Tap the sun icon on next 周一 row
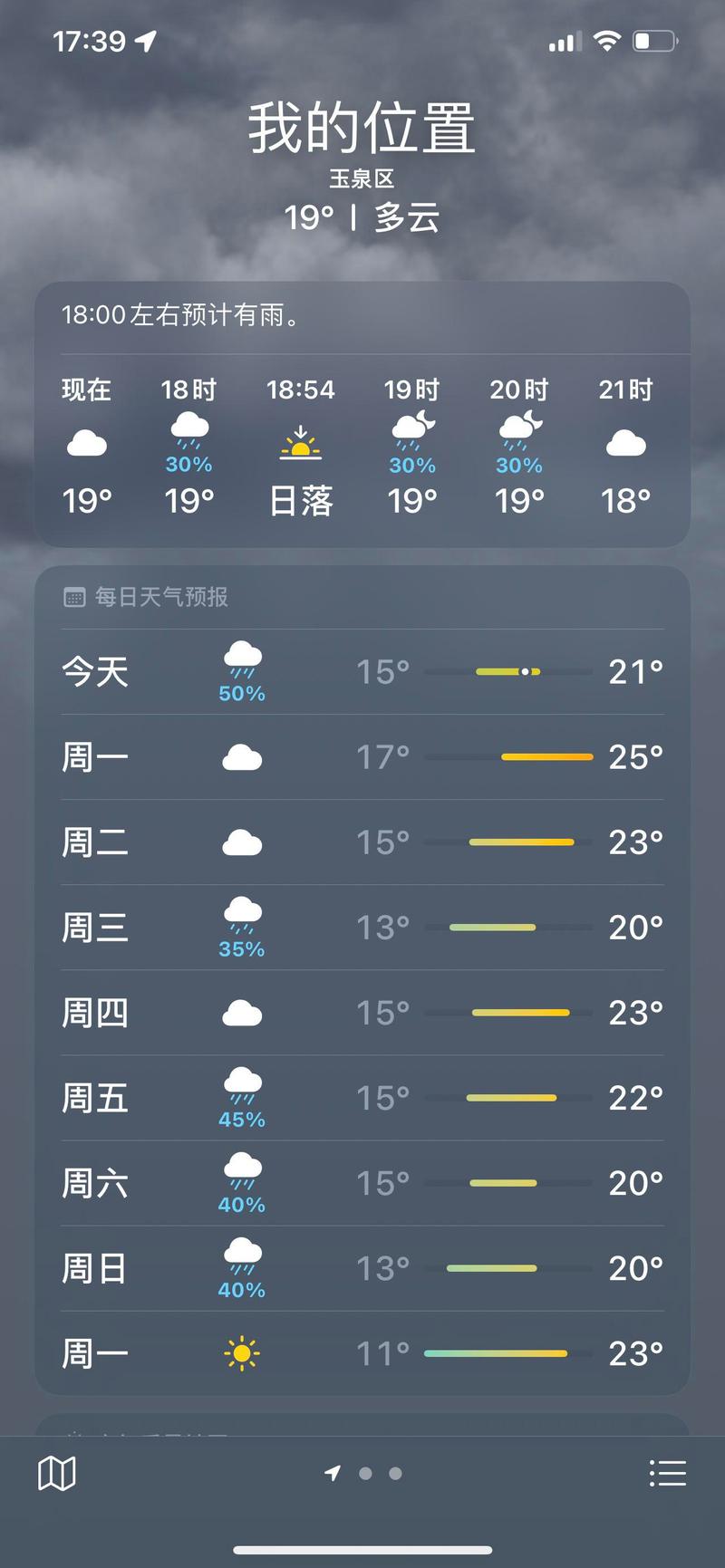Viewport: 725px width, 1568px height. tap(241, 1351)
